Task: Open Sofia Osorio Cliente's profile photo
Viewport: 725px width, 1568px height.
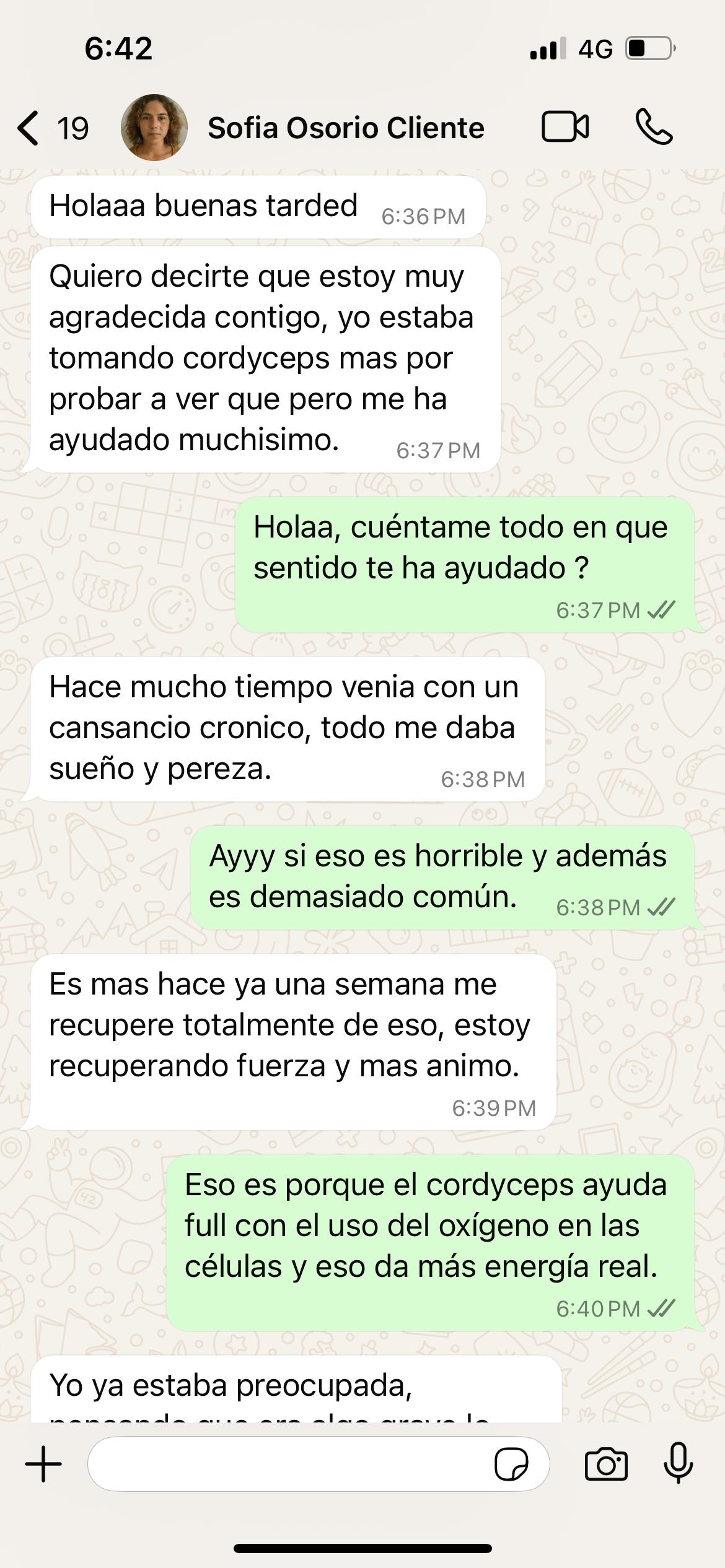Action: click(x=154, y=128)
